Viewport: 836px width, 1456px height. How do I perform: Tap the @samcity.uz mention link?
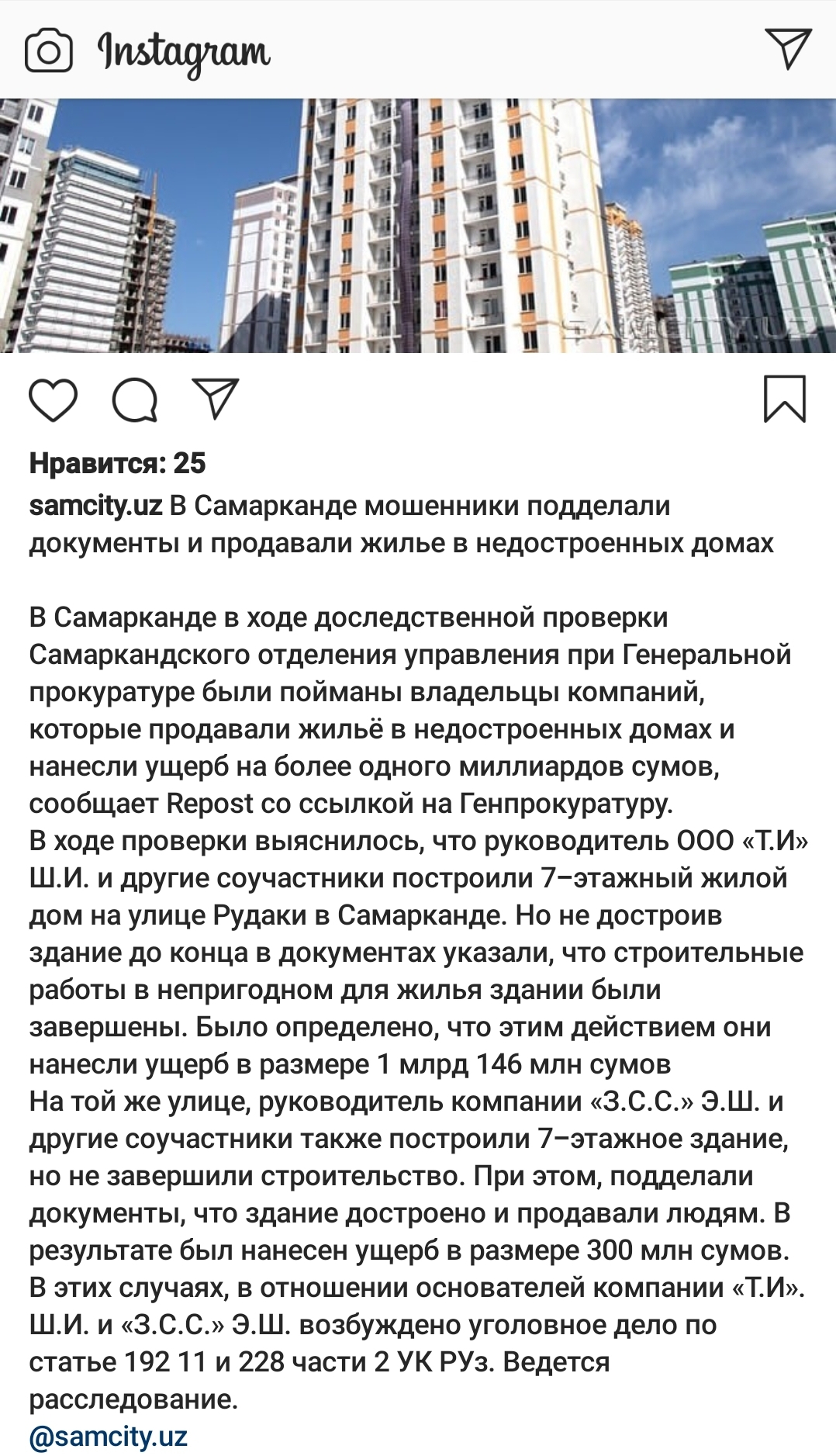click(x=109, y=1436)
